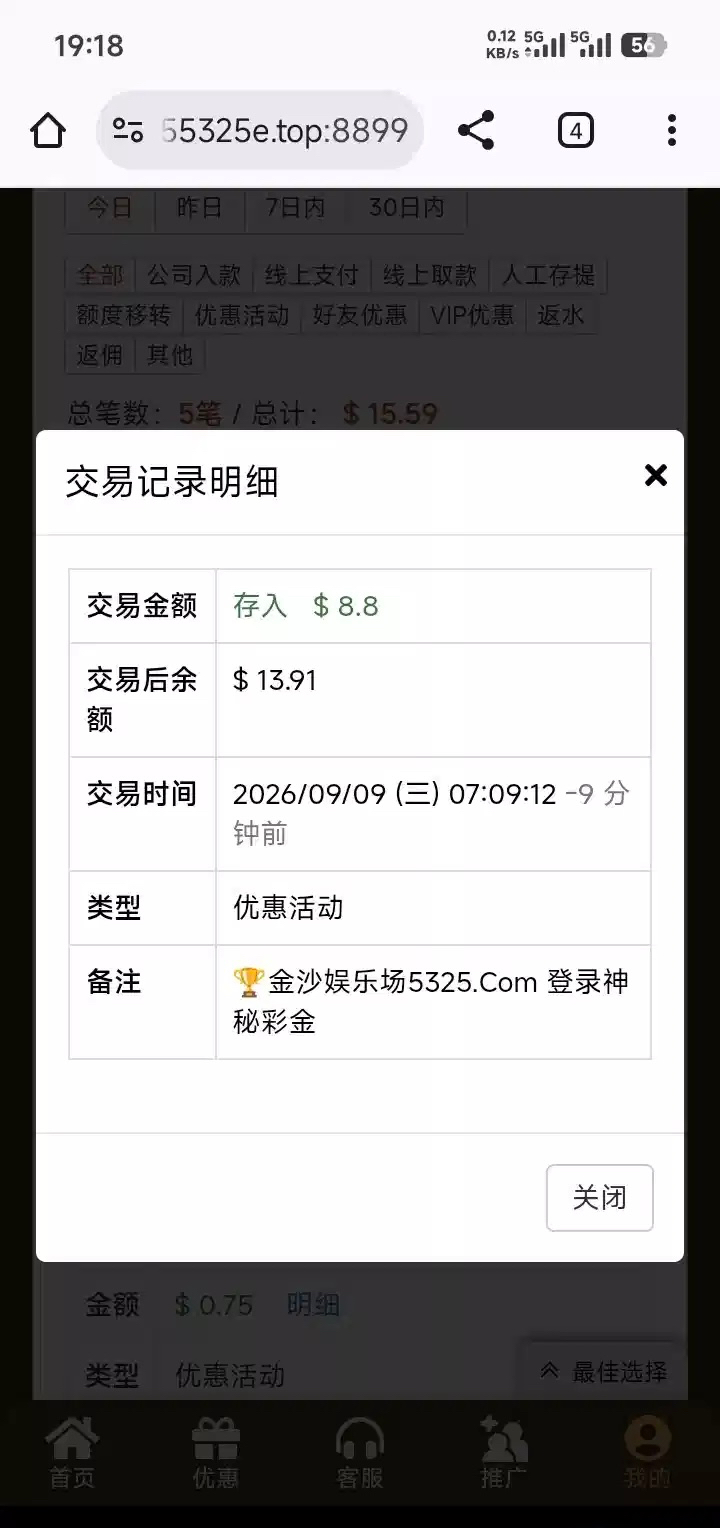720x1528 pixels.
Task: Share this page via the share icon
Action: (476, 131)
